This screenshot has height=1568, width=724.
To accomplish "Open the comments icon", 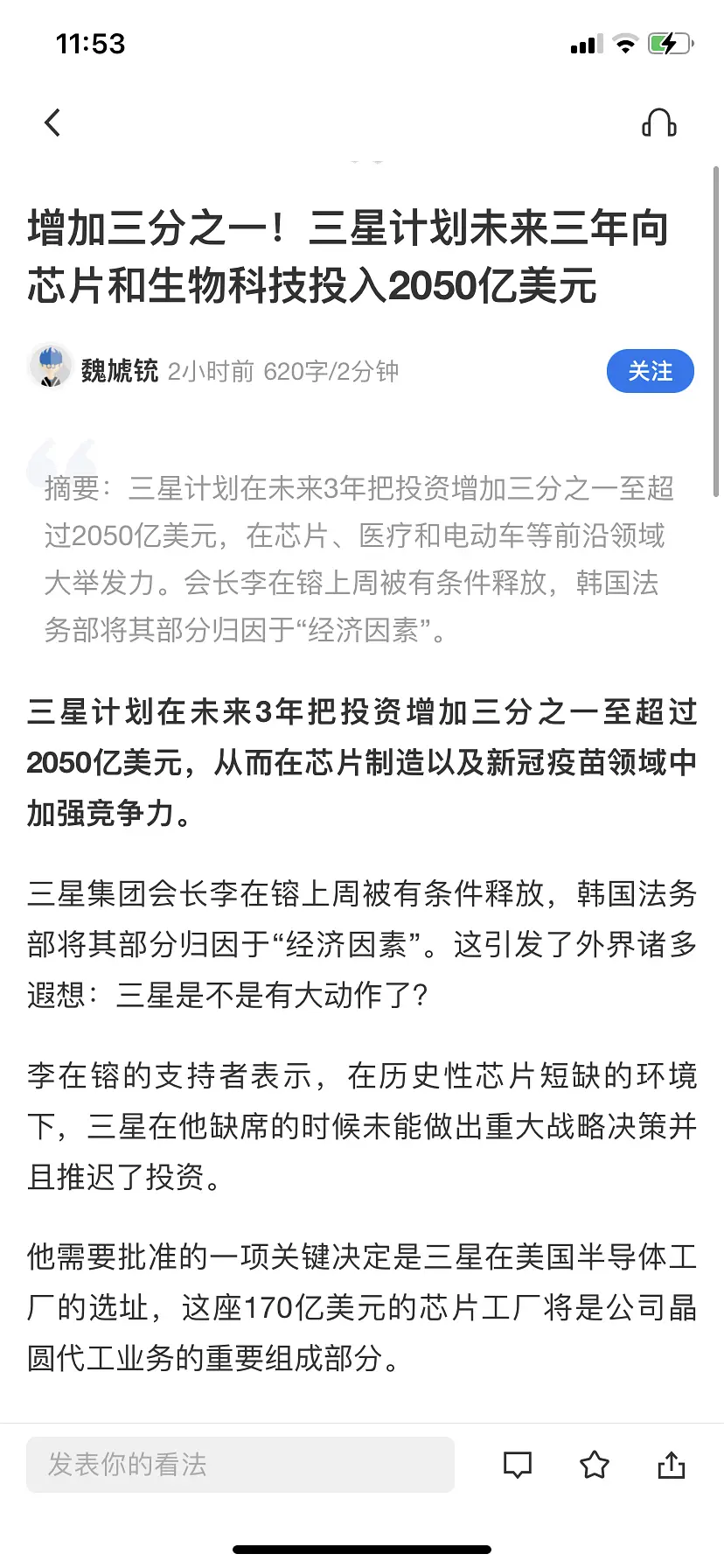I will click(x=518, y=1464).
